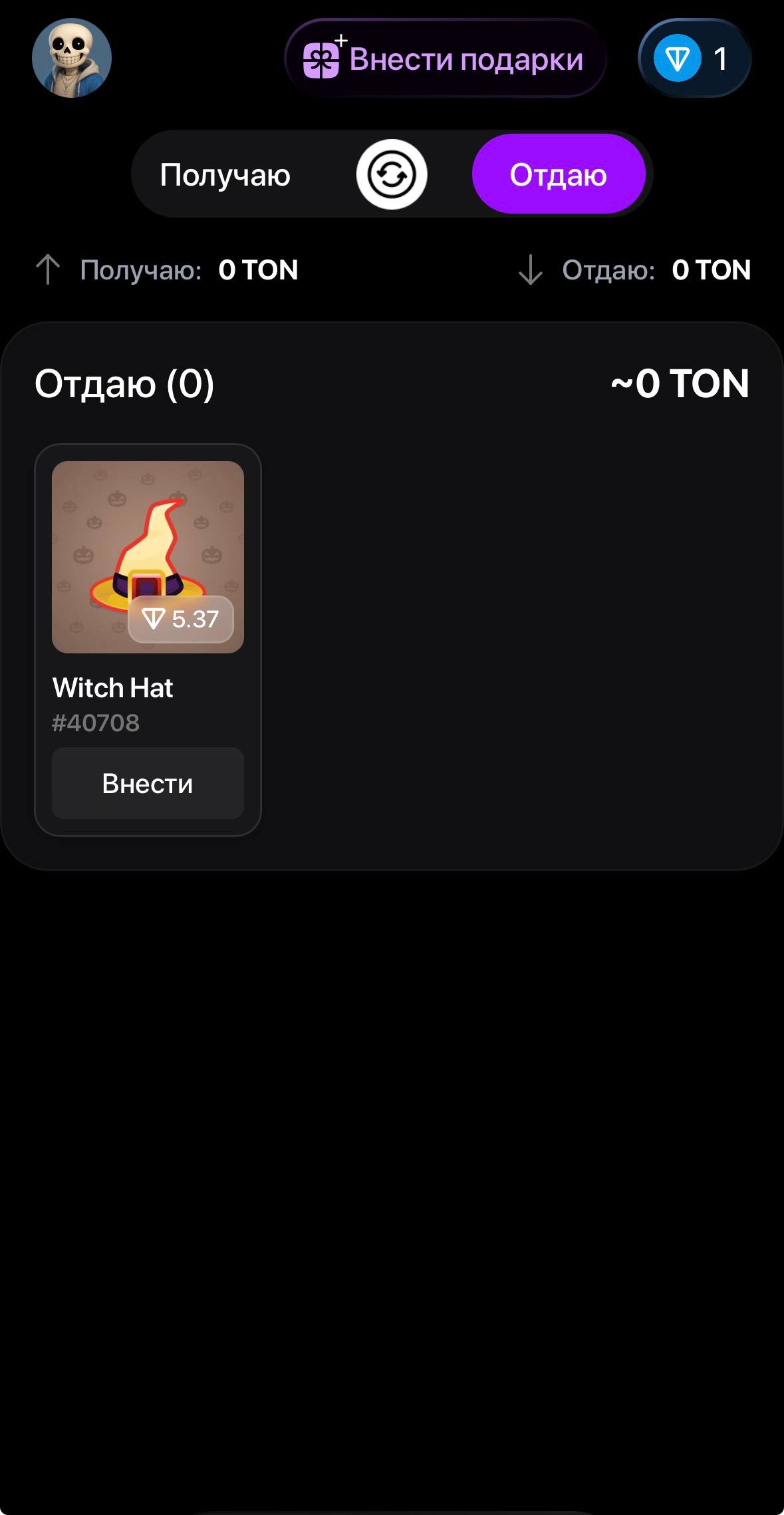Click the 5.37 TON price badge

180,619
